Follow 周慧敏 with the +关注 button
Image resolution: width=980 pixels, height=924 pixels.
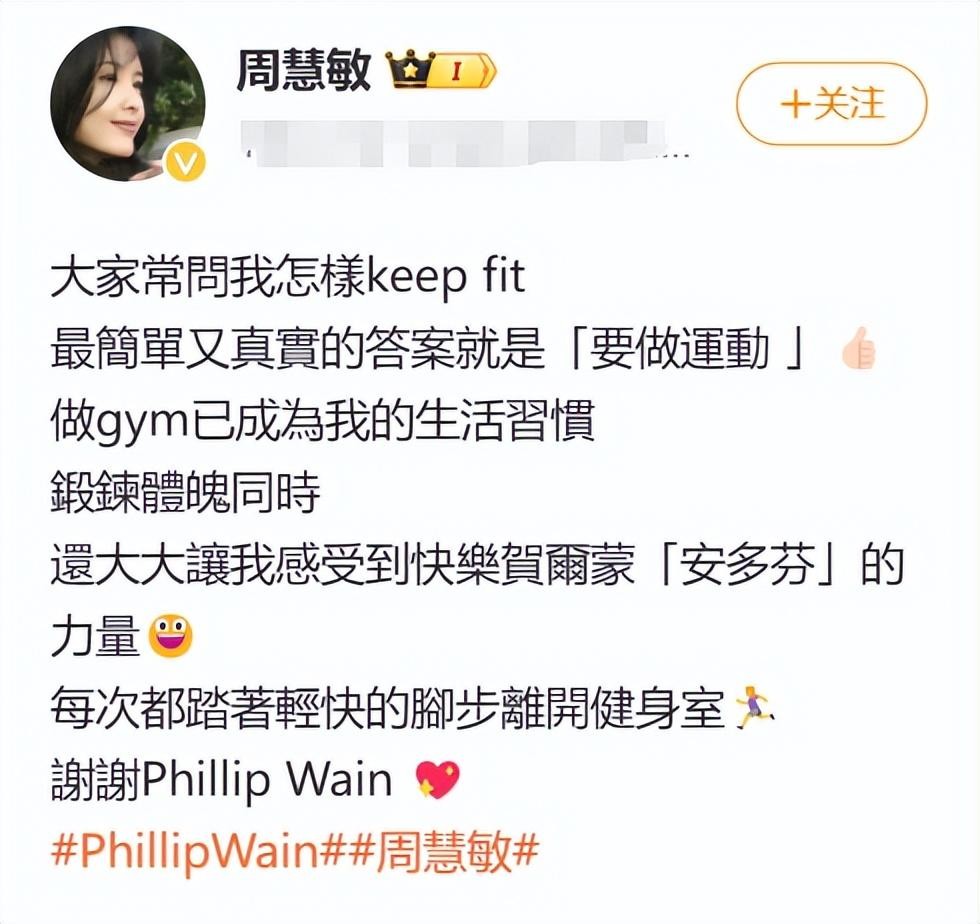point(831,104)
